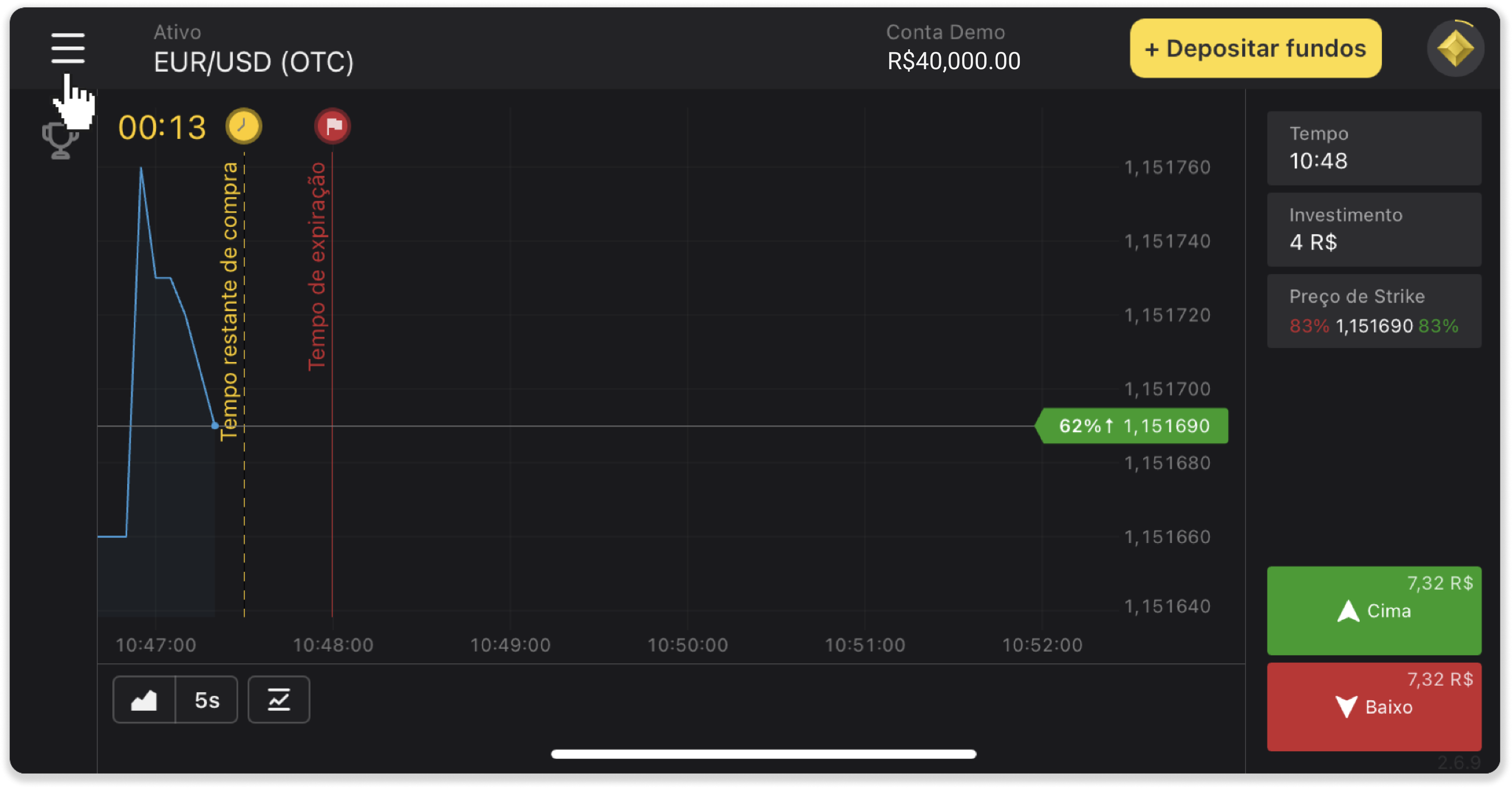Place a Cima trade
The height and width of the screenshot is (789, 1512).
[1374, 611]
